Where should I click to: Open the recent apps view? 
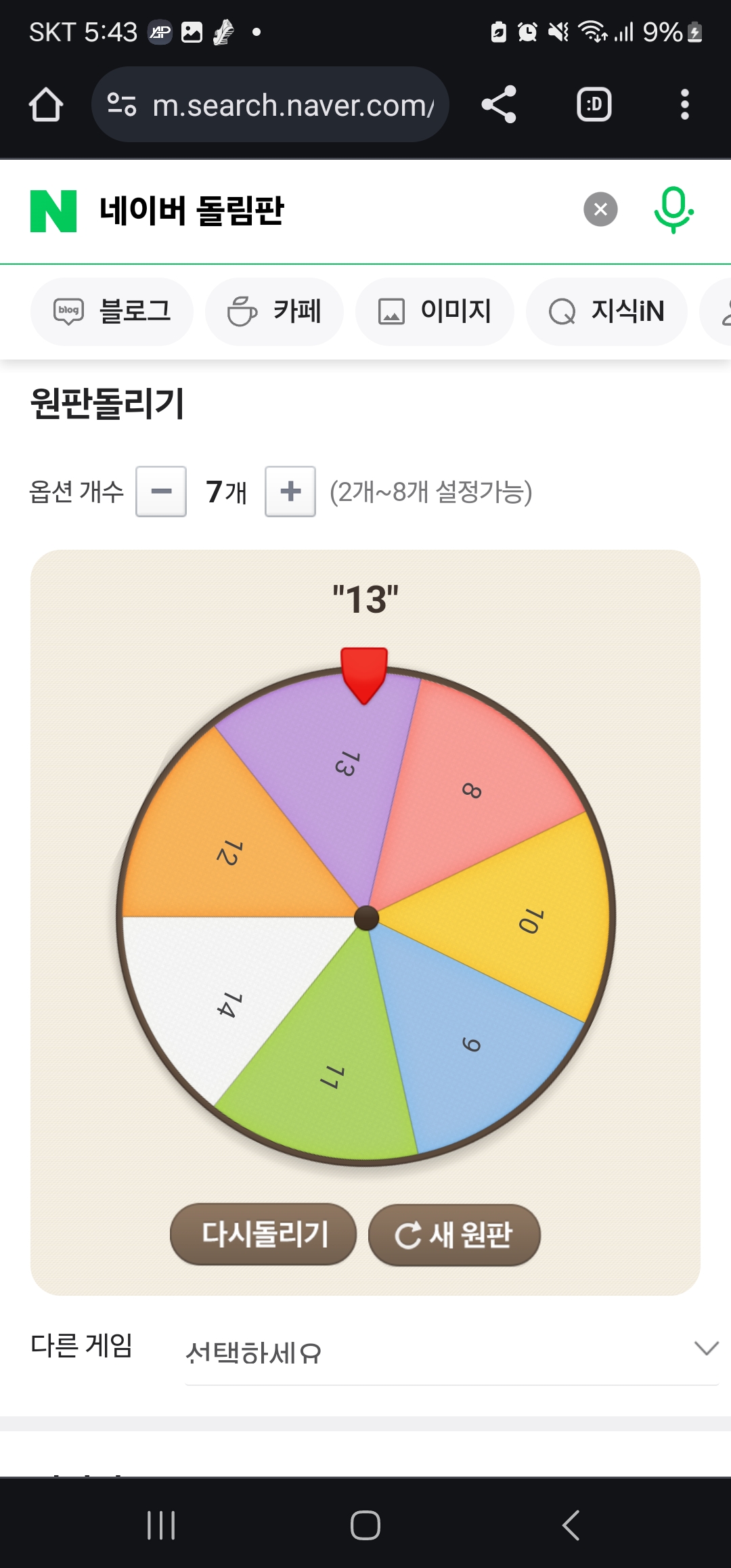(161, 1525)
